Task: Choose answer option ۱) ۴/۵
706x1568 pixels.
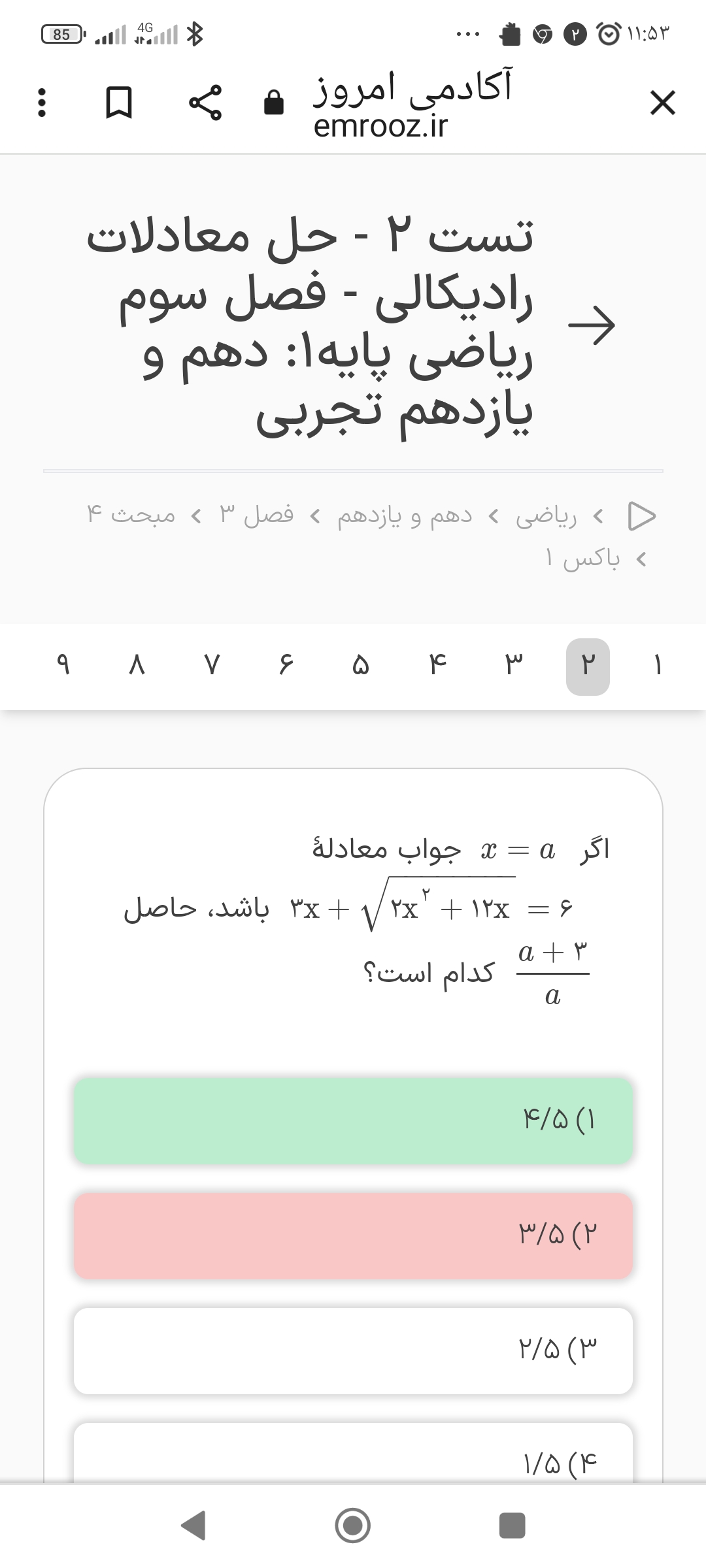Action: [x=353, y=1120]
